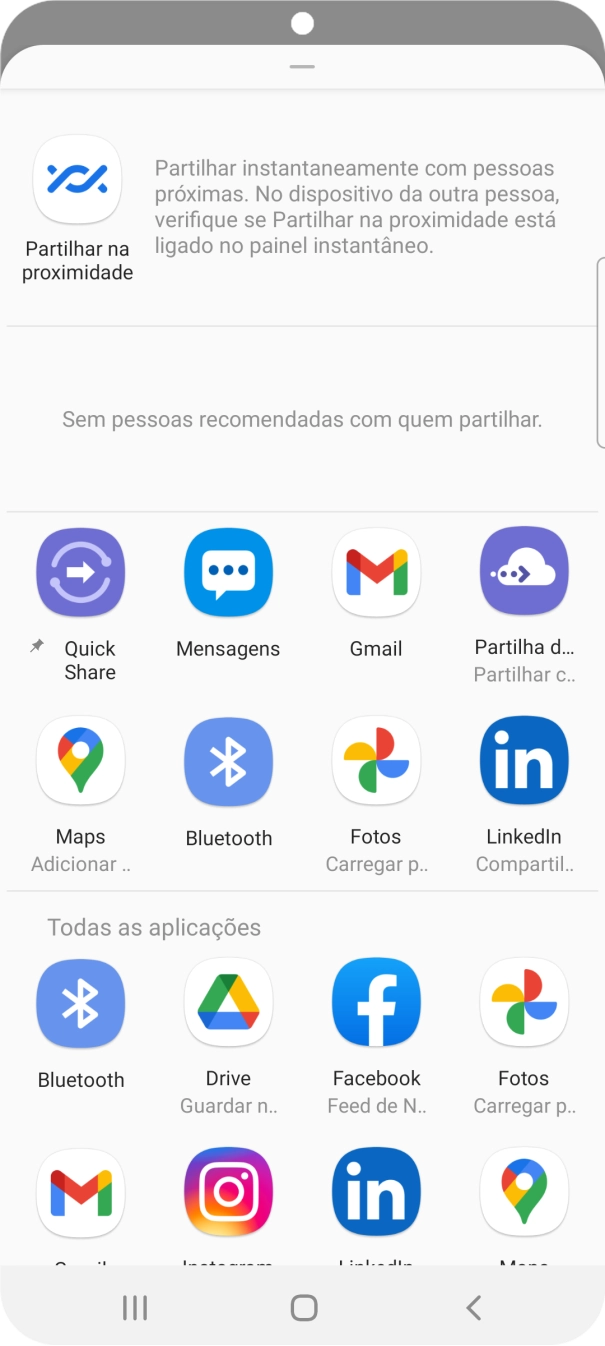The image size is (605, 1346).
Task: Go back with the navigation bar arrow
Action: [x=474, y=1307]
